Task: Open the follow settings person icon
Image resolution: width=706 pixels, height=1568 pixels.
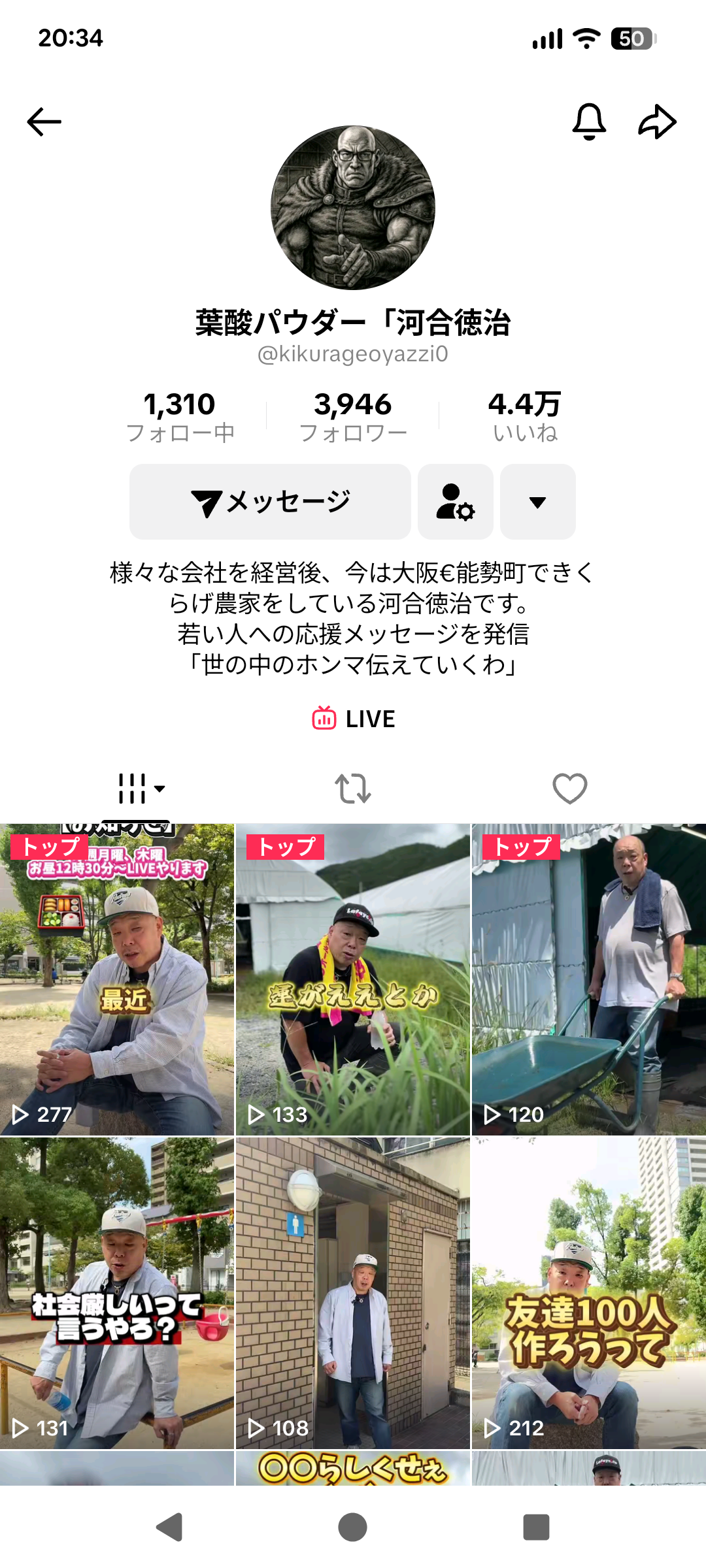Action: (x=455, y=502)
